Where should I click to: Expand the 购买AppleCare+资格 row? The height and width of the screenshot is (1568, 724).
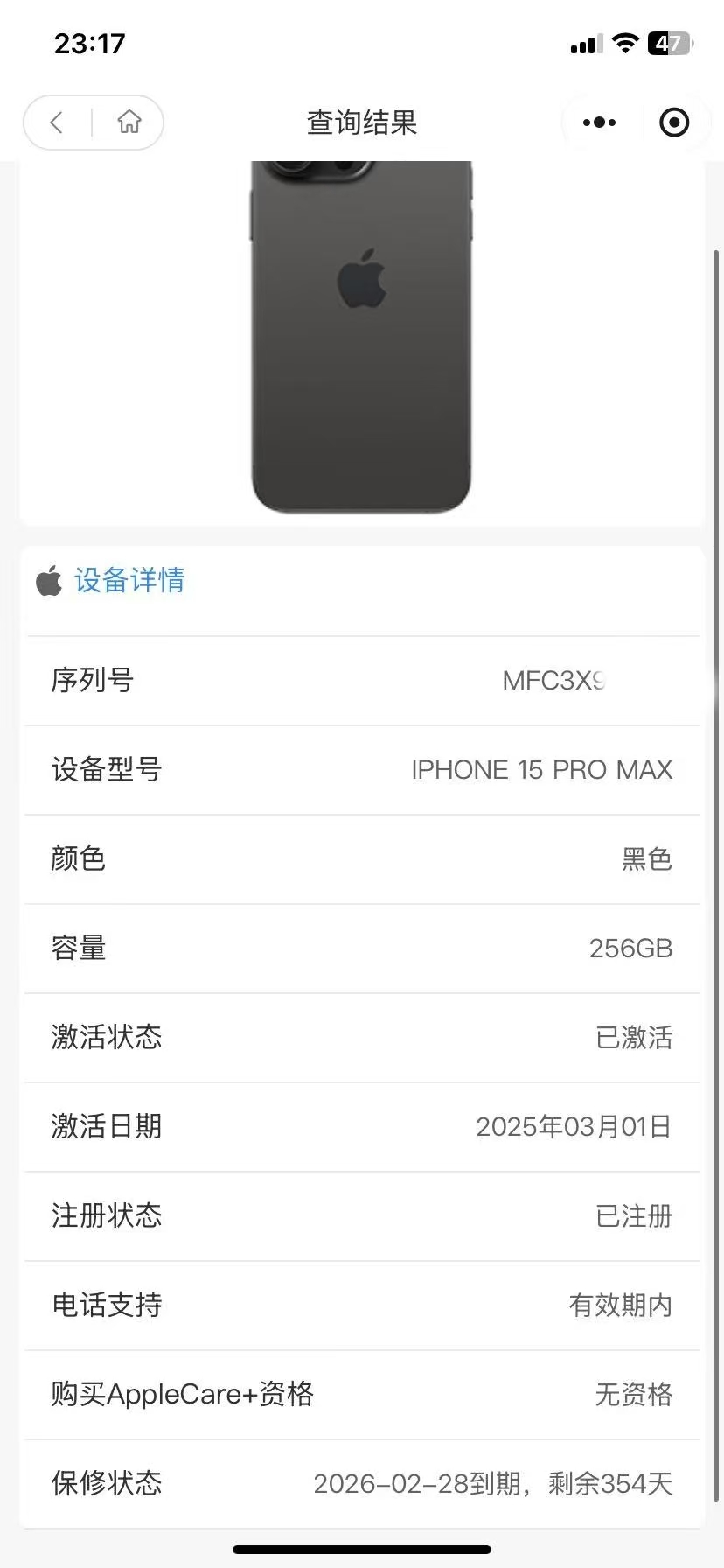tap(362, 1395)
